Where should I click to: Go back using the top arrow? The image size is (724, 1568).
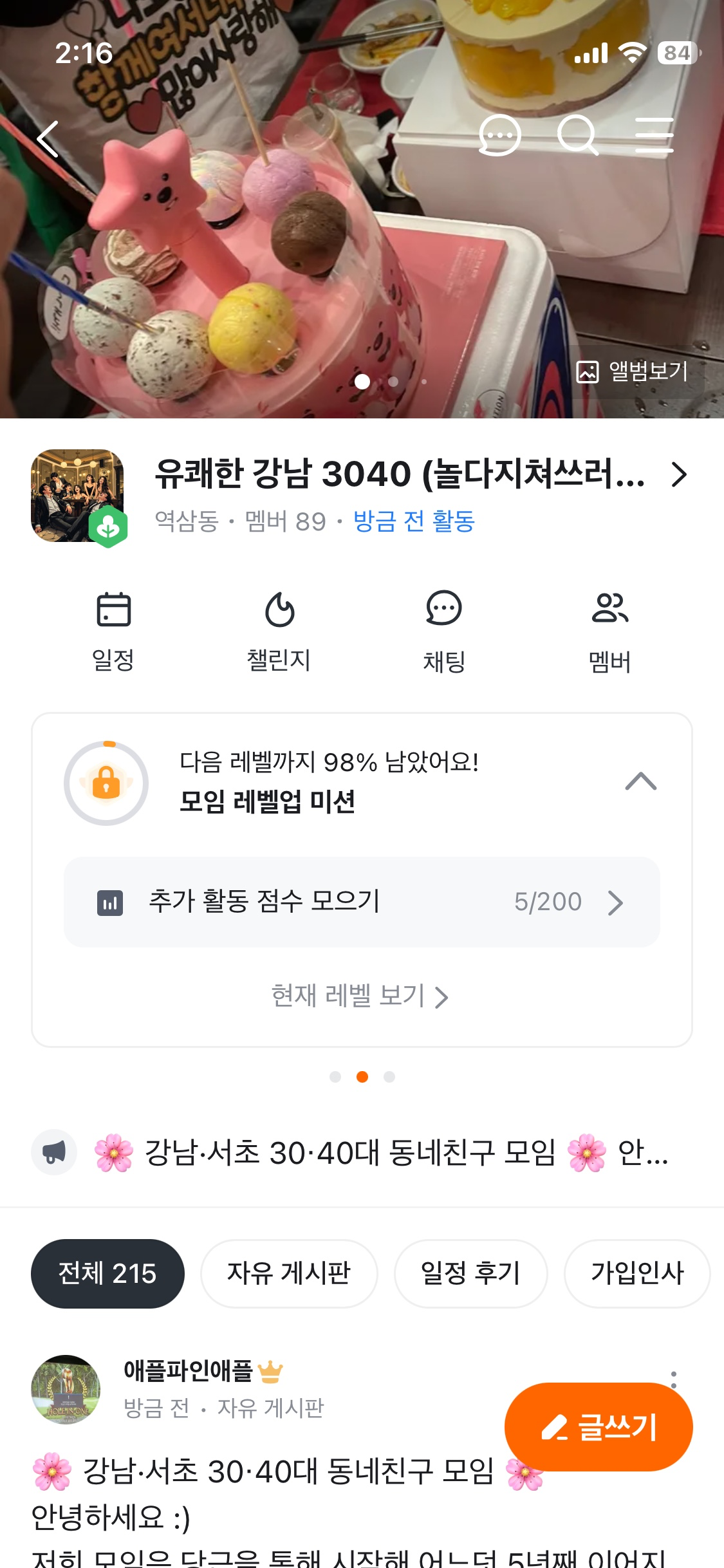click(48, 138)
